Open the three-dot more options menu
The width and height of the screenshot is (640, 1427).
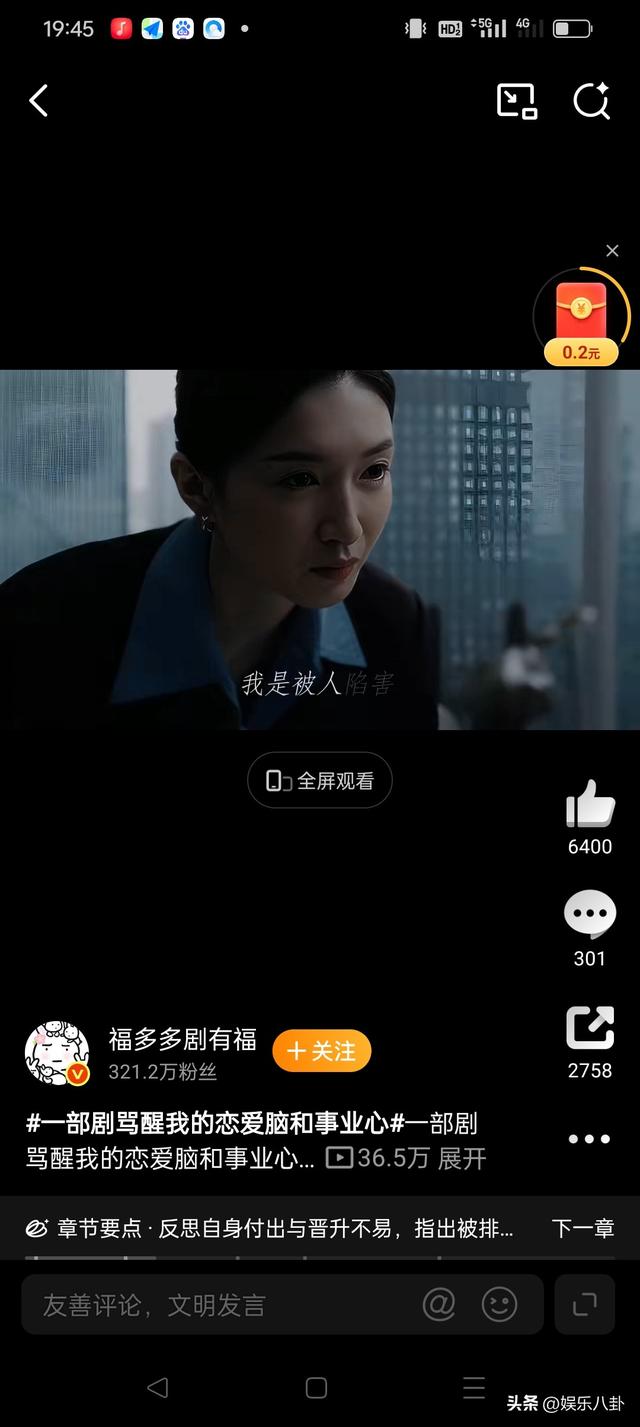coord(589,1139)
